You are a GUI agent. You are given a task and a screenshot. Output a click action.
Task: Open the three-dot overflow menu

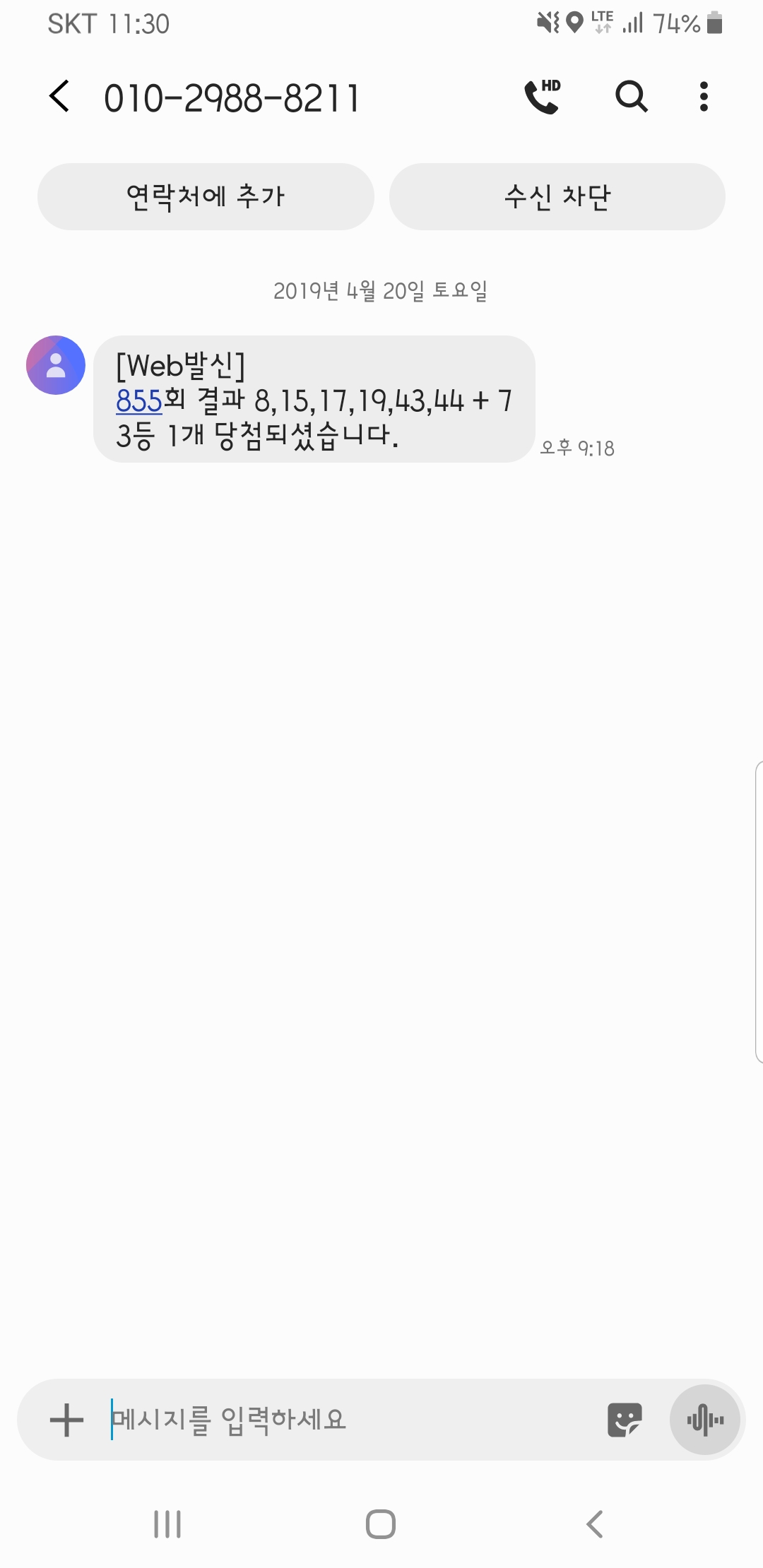coord(704,97)
